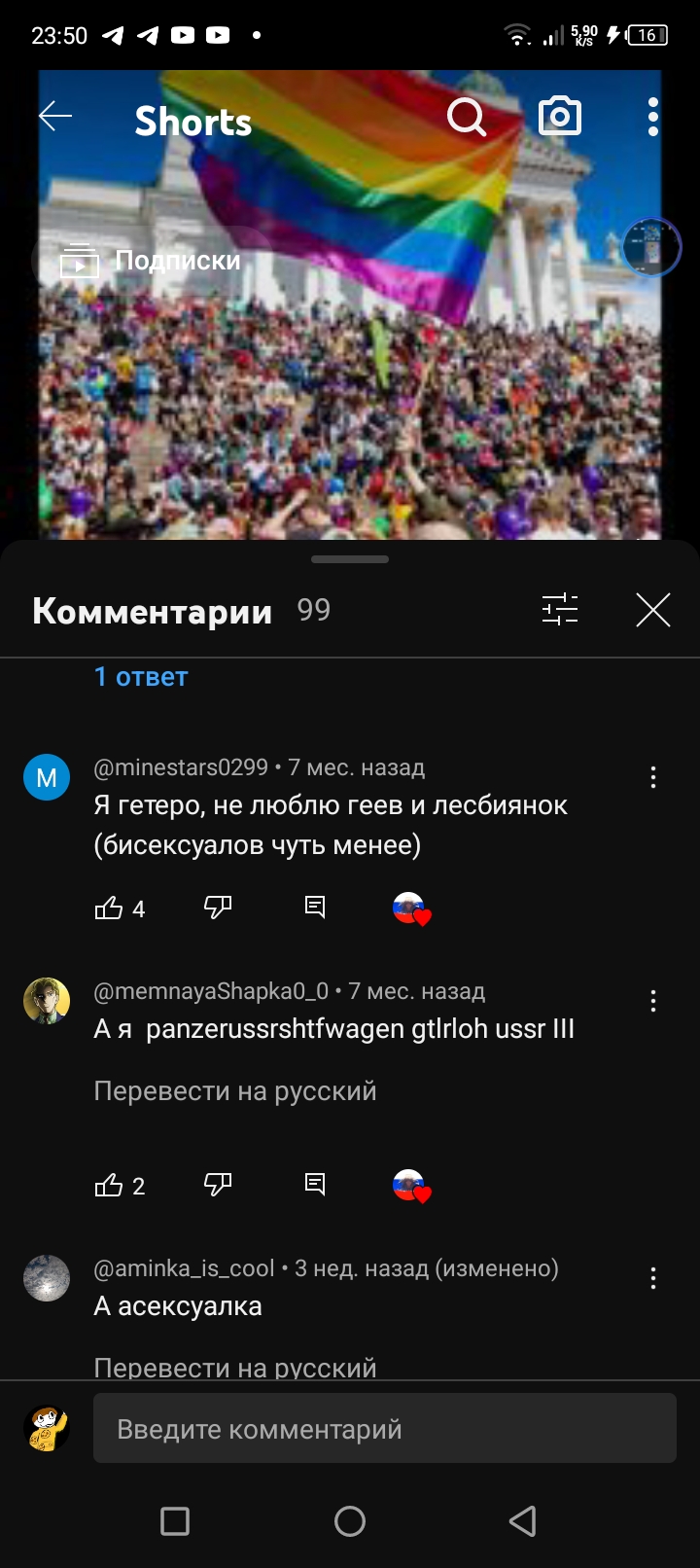The width and height of the screenshot is (700, 1568).
Task: Close the comments panel
Action: point(653,610)
